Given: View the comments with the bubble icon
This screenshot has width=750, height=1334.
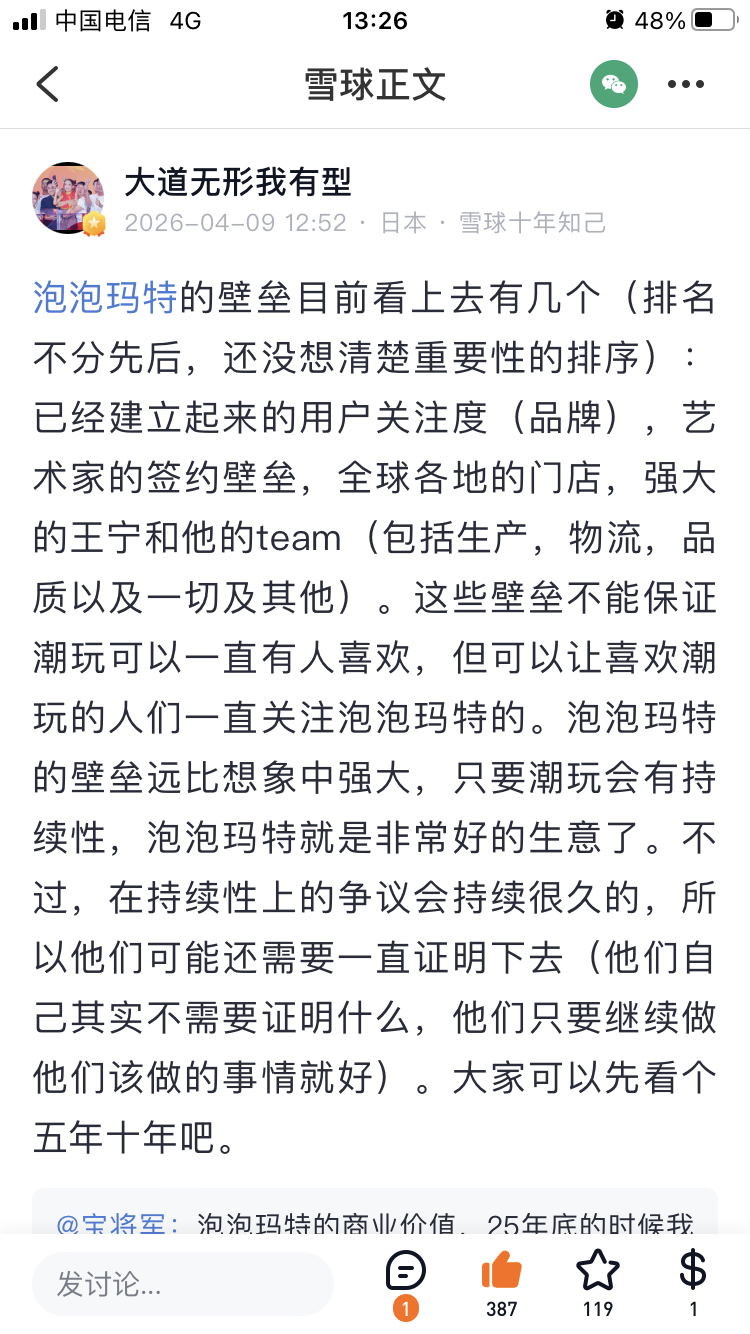Looking at the screenshot, I should (x=405, y=1273).
